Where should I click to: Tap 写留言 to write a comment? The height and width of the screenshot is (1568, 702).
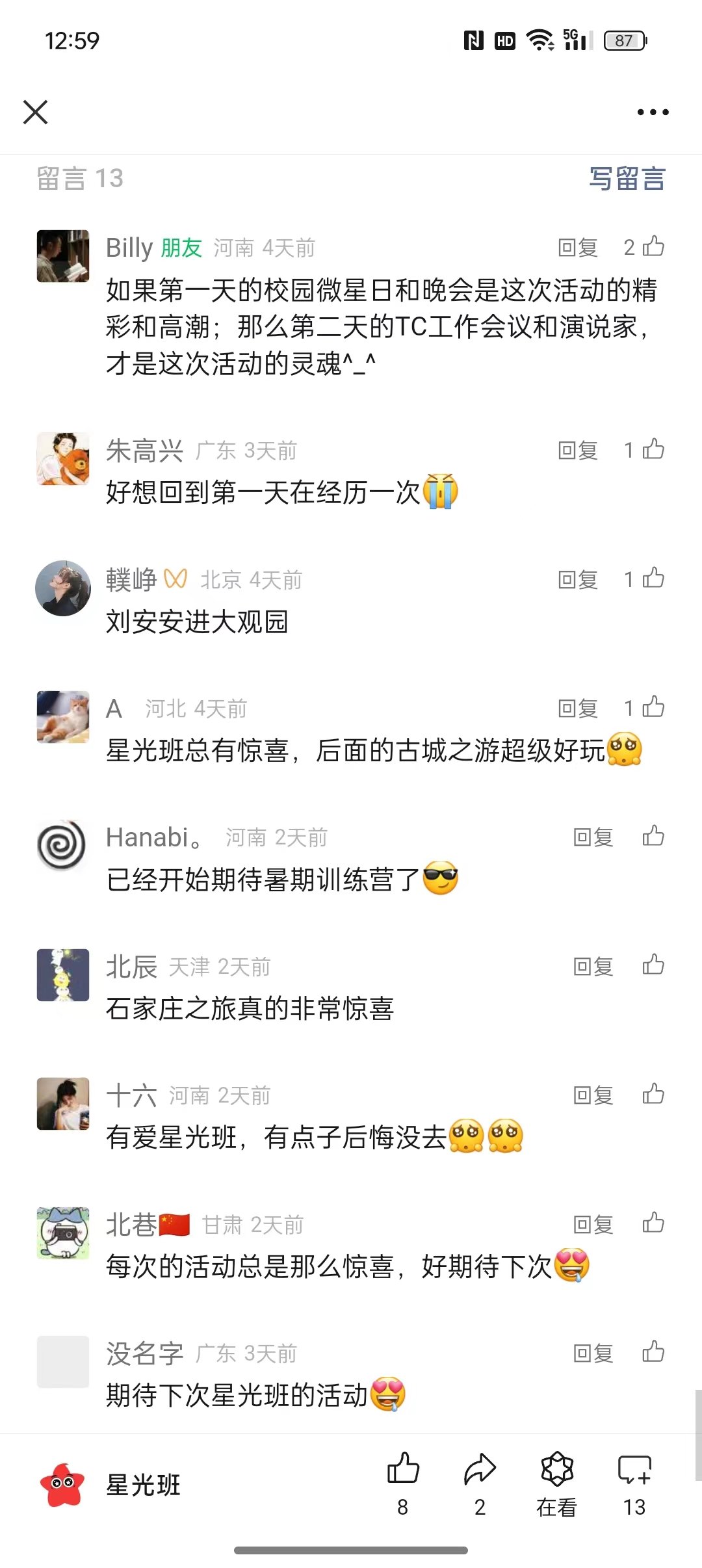(627, 179)
